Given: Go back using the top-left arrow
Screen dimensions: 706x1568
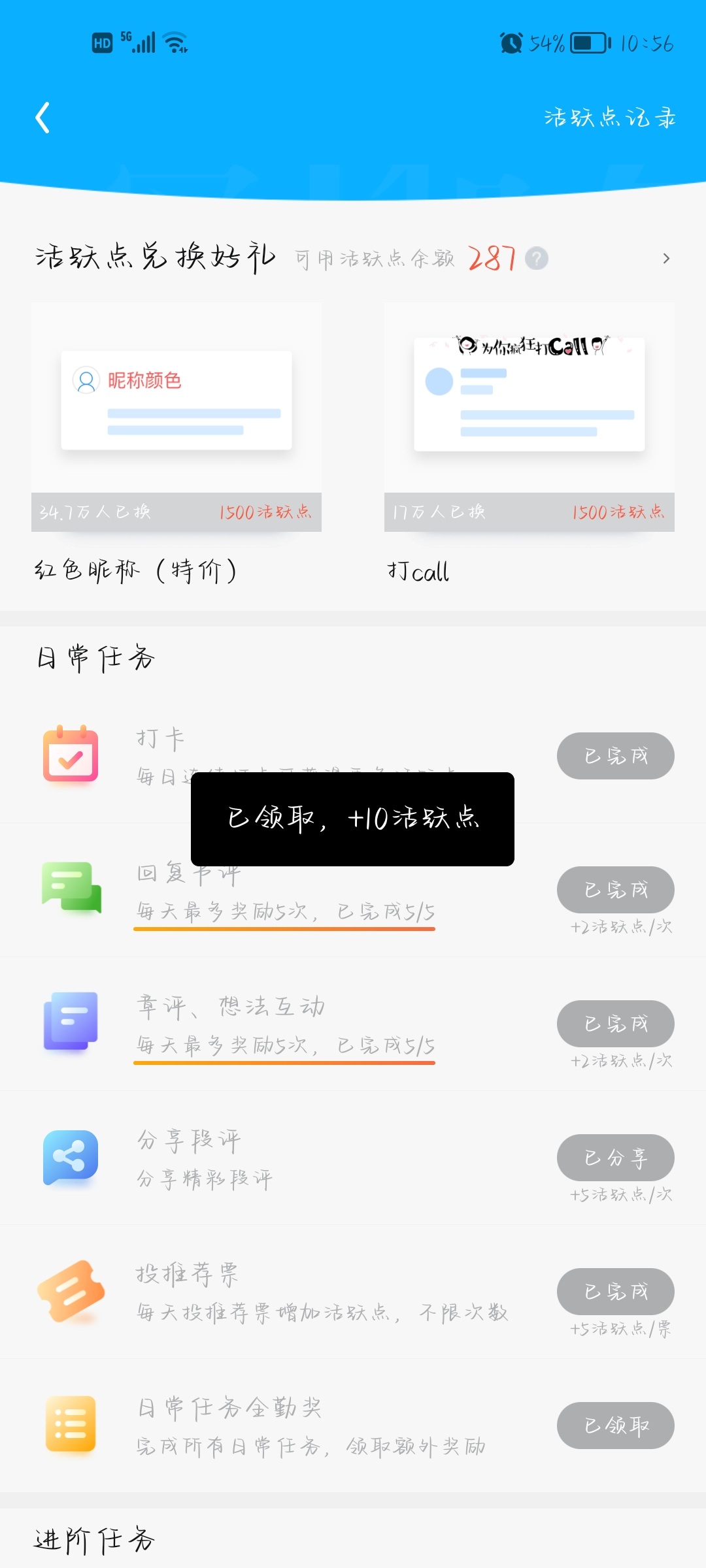Looking at the screenshot, I should point(43,118).
